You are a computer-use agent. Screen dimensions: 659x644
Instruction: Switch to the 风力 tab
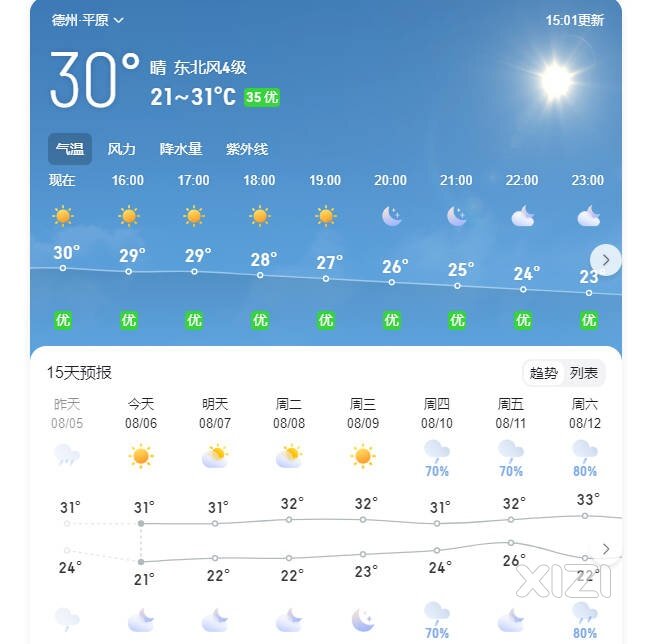[x=121, y=149]
